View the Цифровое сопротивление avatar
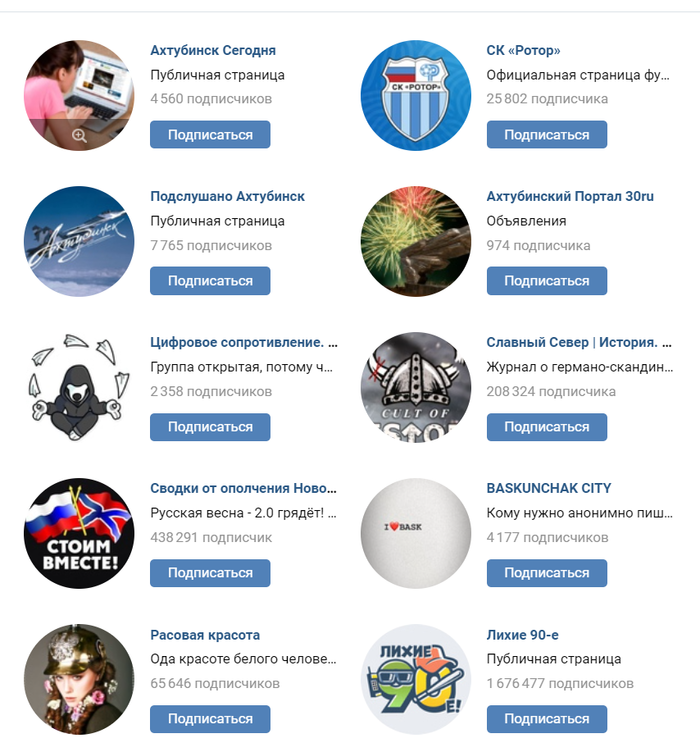The image size is (700, 752). [79, 388]
